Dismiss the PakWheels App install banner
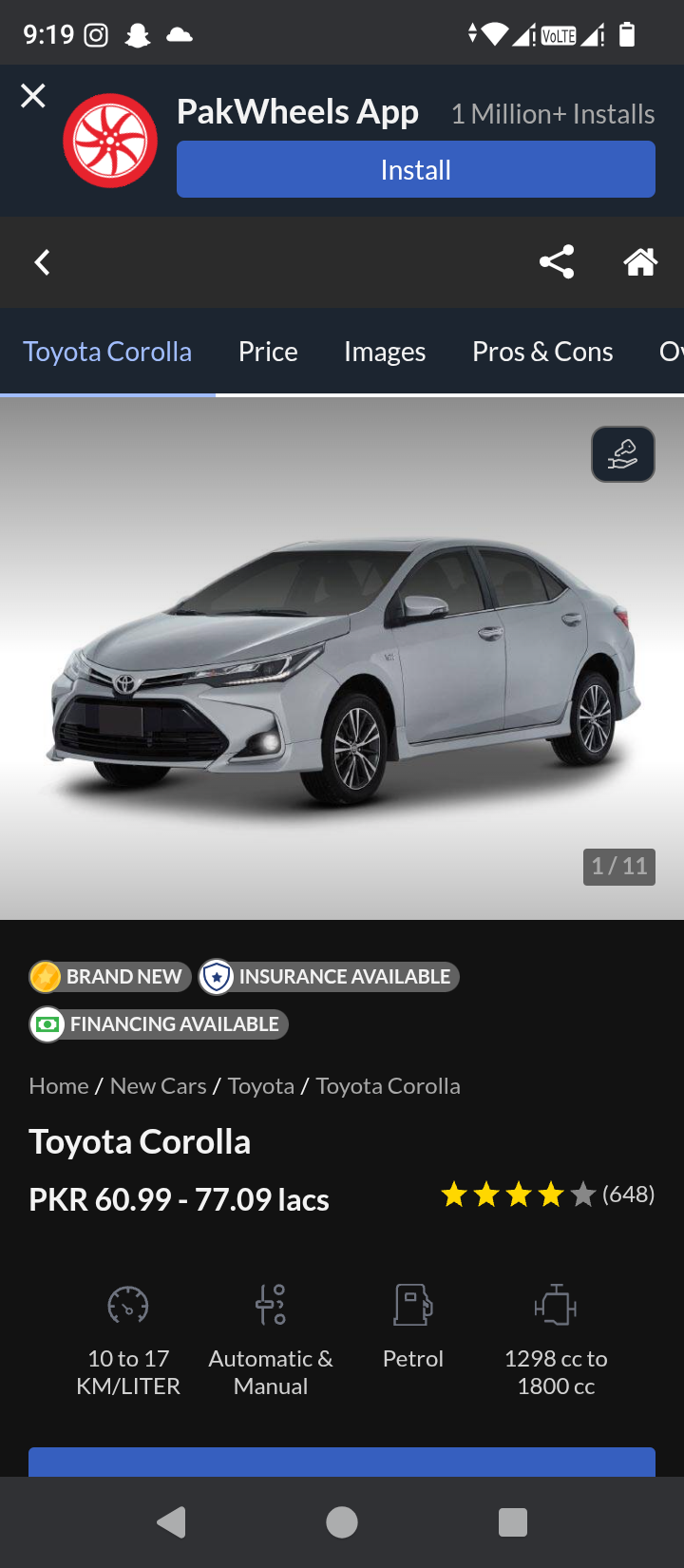The image size is (684, 1568). (x=33, y=96)
